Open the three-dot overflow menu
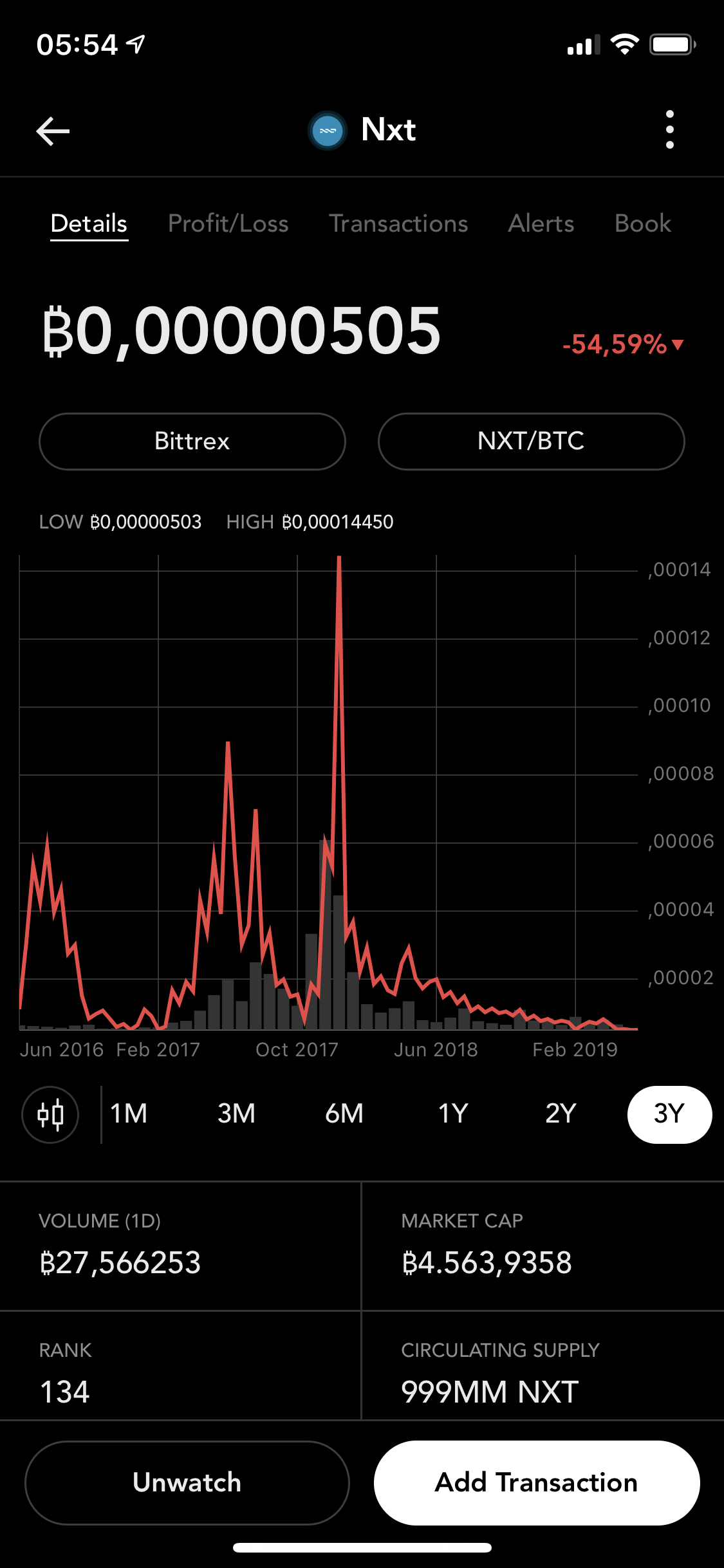This screenshot has height=1568, width=724. coord(669,129)
